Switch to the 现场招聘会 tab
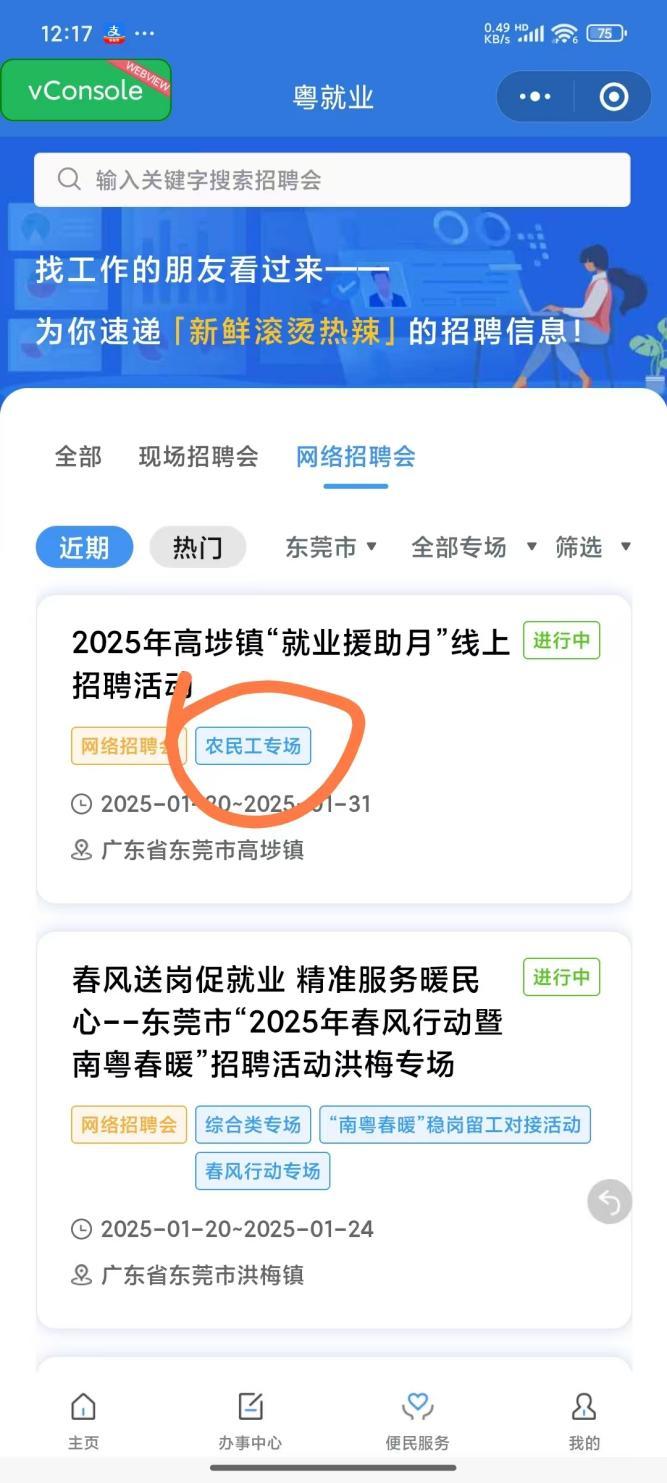667x1483 pixels. (198, 457)
